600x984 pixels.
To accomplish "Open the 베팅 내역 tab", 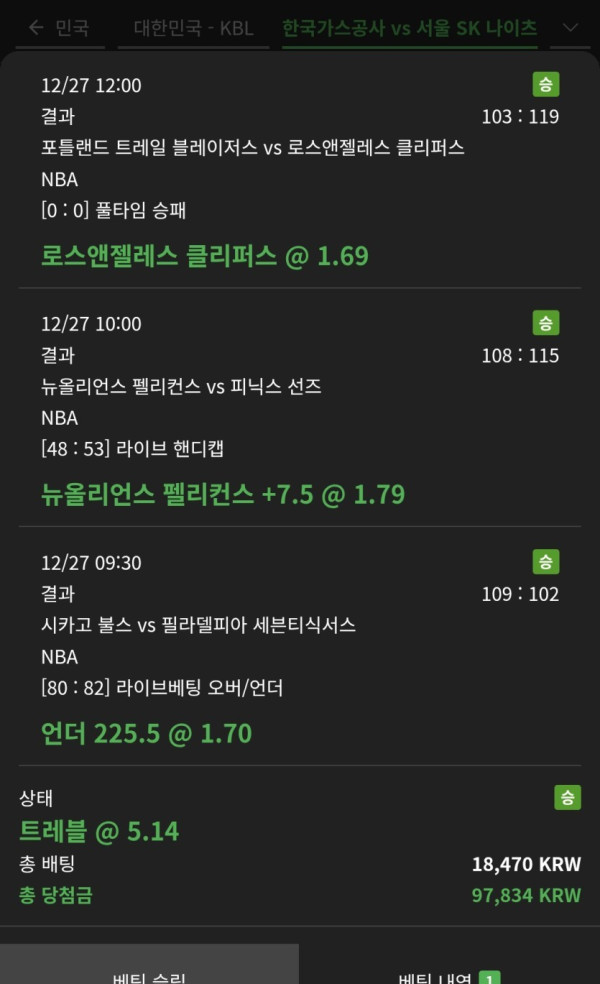I will (x=449, y=972).
